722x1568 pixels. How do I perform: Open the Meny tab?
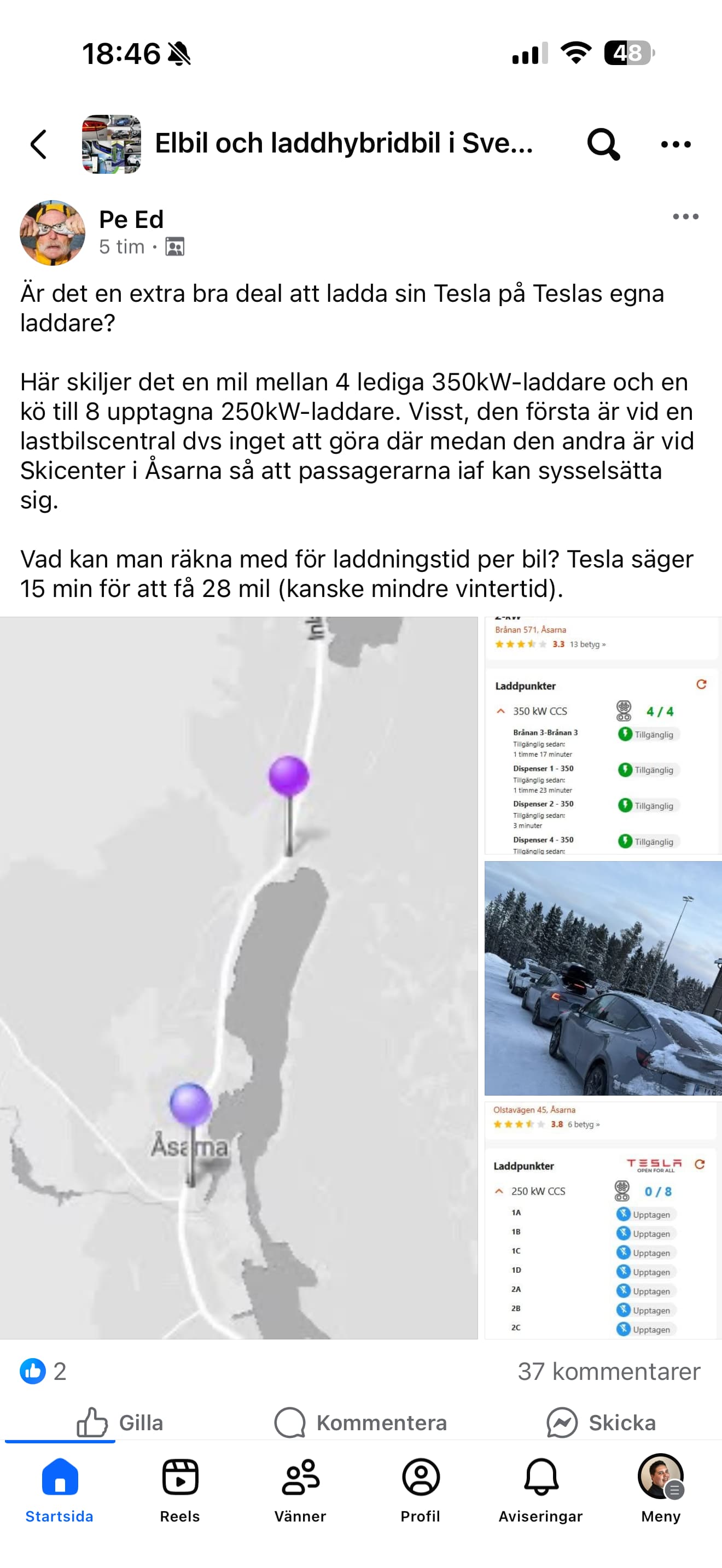tap(661, 1489)
